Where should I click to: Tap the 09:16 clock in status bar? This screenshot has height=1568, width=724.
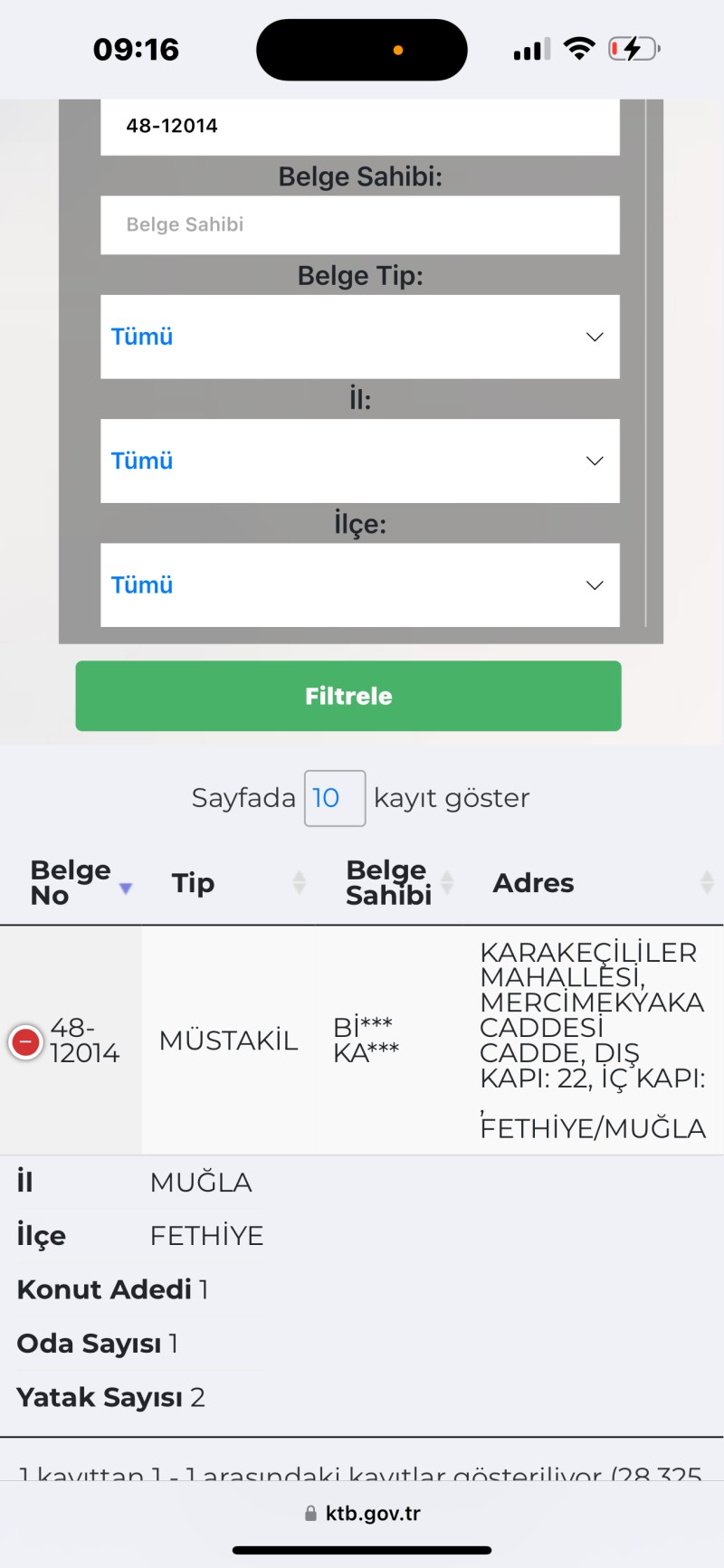(136, 50)
